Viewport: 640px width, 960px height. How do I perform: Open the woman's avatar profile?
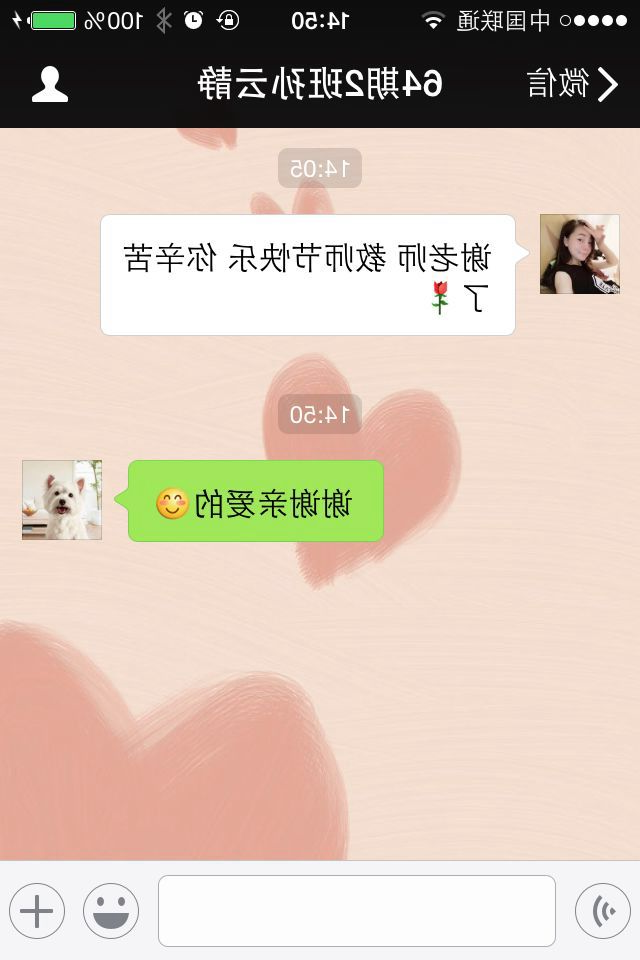tap(579, 254)
